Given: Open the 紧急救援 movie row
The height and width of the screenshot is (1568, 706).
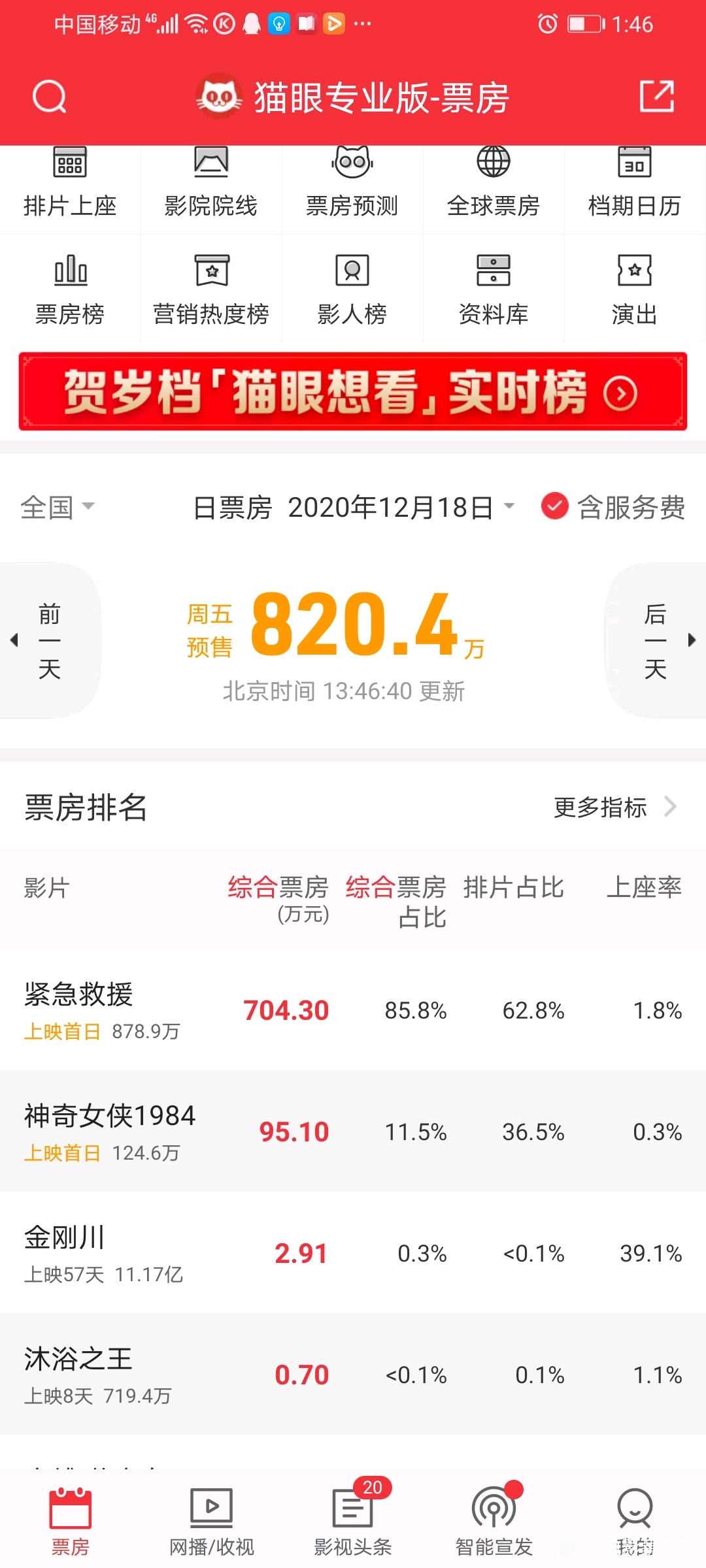Looking at the screenshot, I should tap(353, 1009).
